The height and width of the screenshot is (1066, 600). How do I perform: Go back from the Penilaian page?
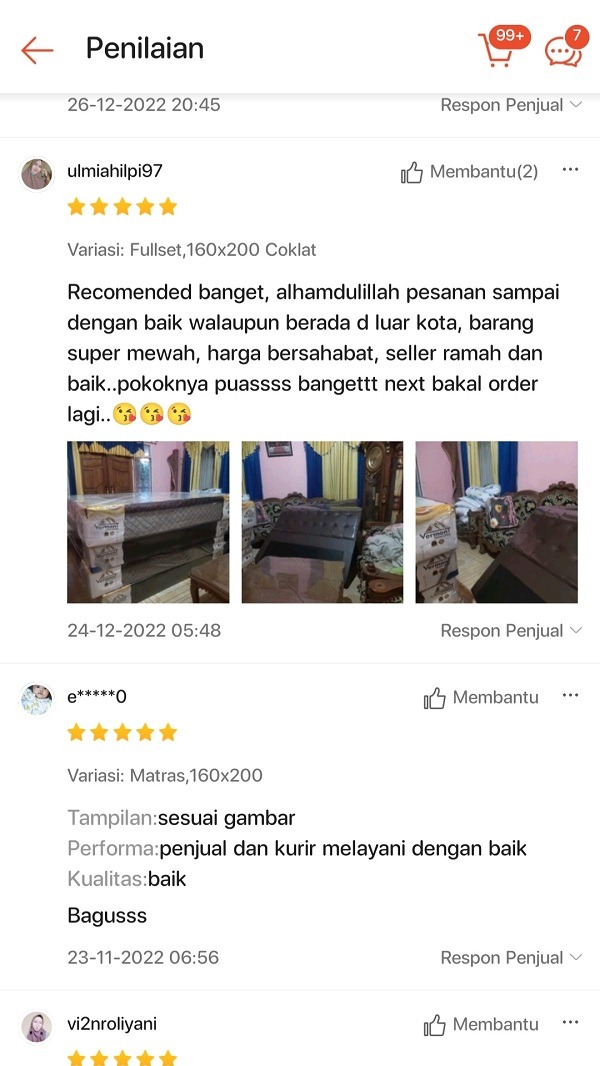37,50
